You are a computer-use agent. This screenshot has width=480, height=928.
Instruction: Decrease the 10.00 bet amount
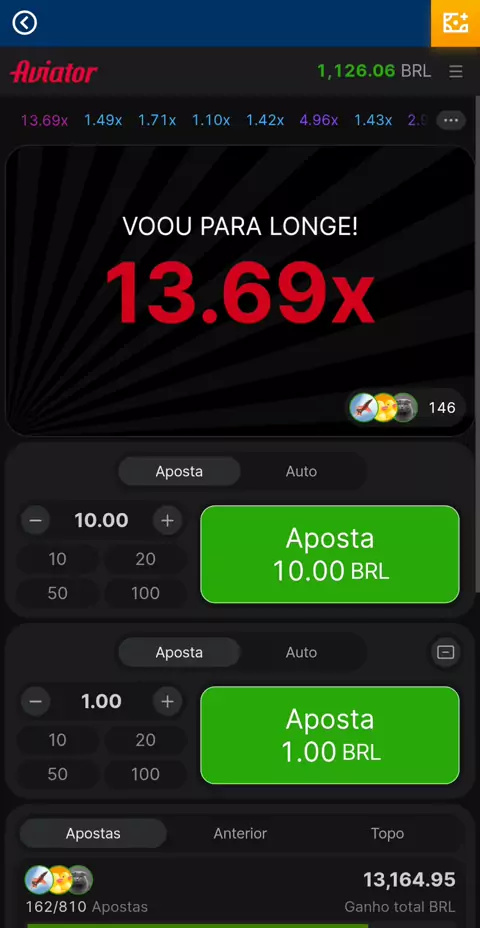[x=36, y=521]
